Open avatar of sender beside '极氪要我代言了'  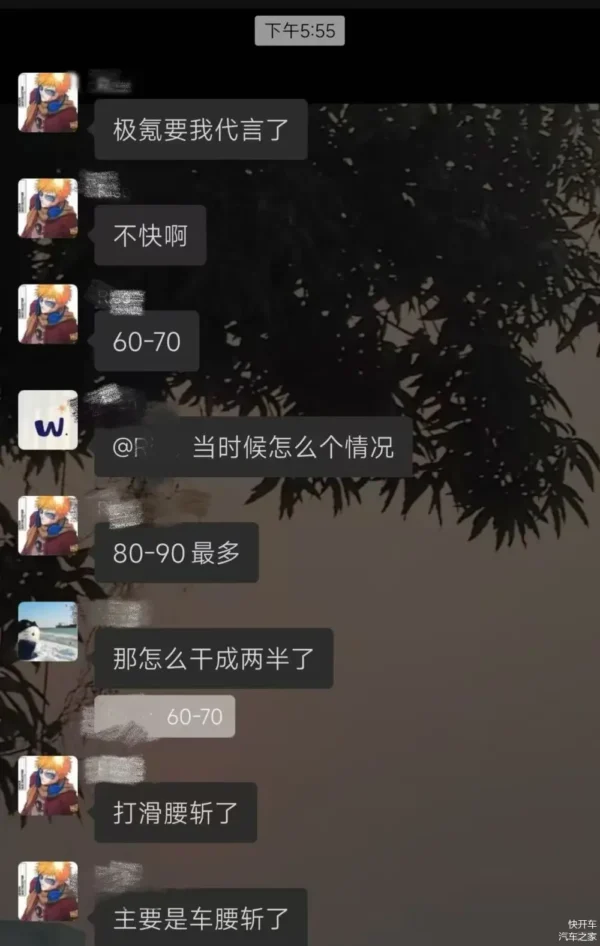[47, 103]
